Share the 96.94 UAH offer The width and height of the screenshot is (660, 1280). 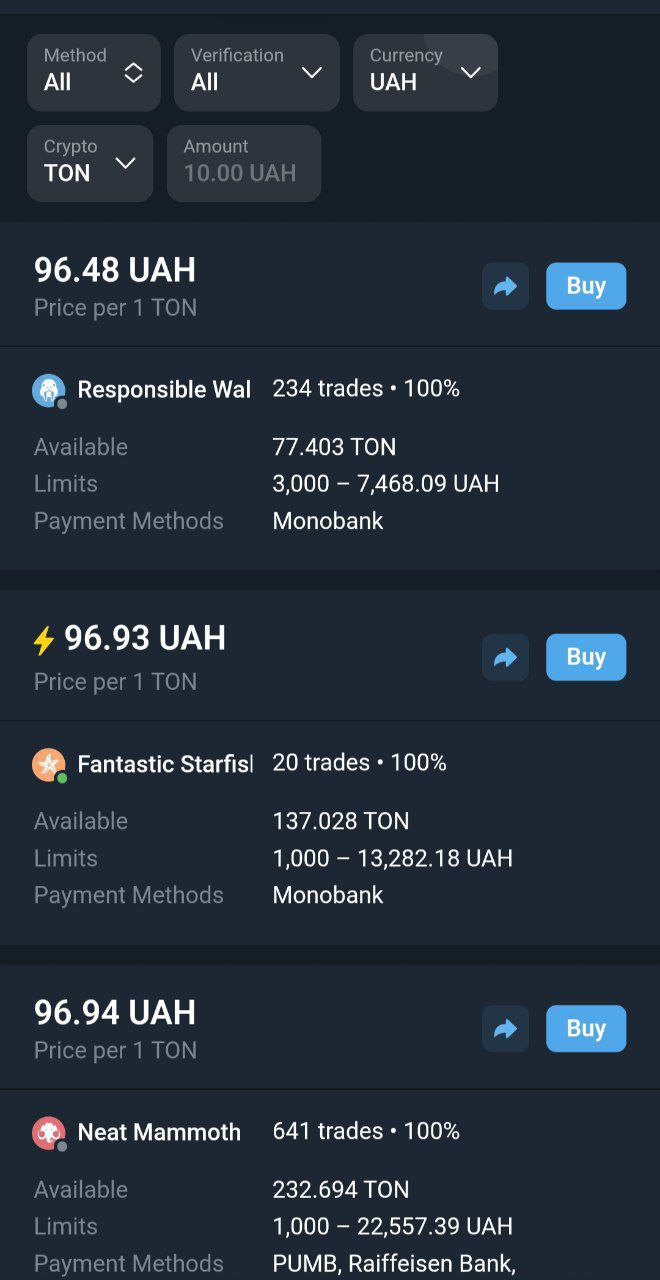click(505, 1029)
